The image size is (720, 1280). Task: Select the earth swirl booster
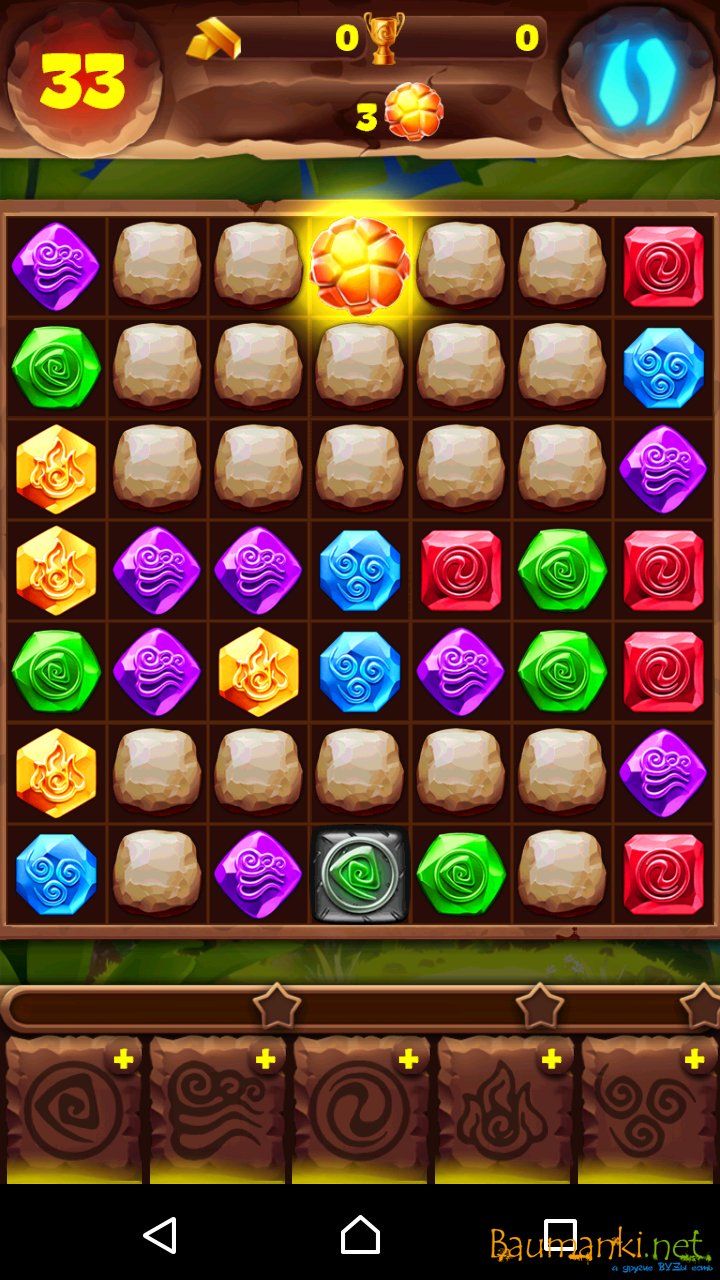point(73,1110)
